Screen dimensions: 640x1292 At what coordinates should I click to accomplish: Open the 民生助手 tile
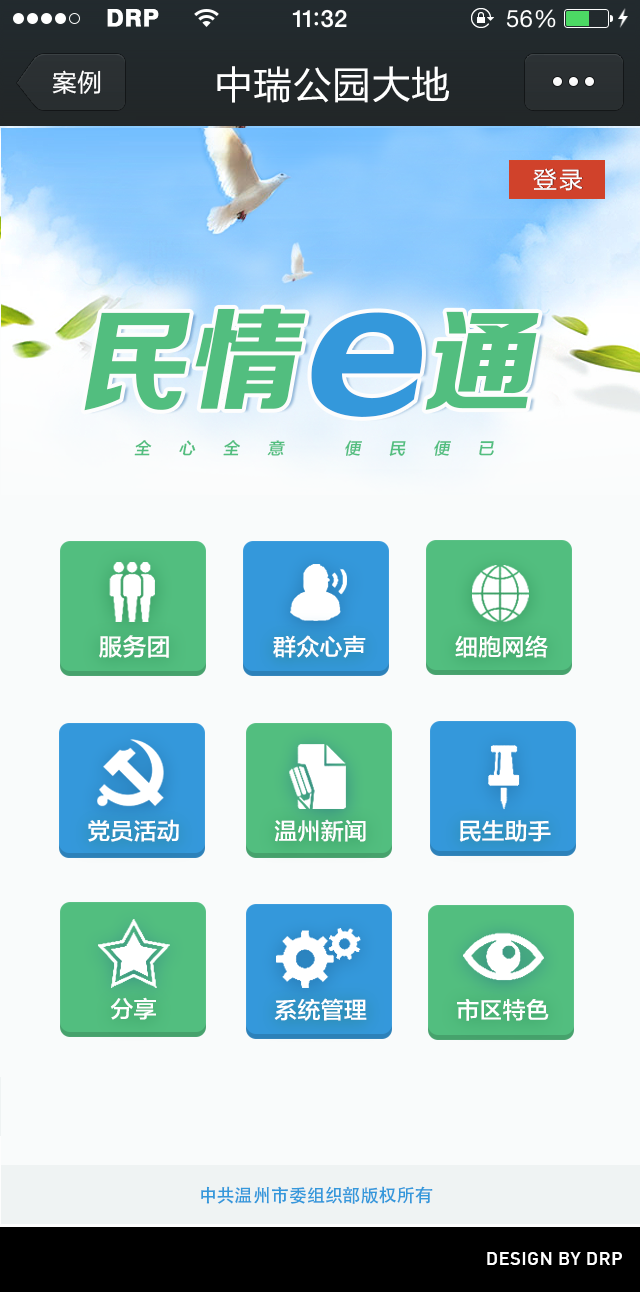pyautogui.click(x=503, y=788)
